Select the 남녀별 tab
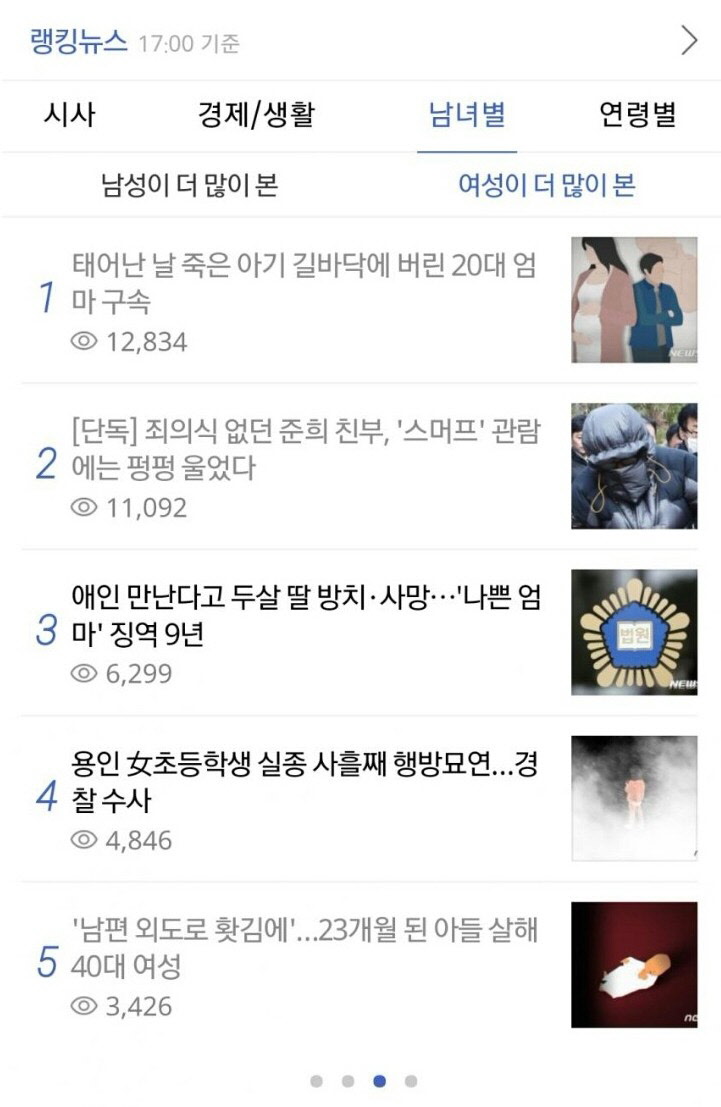 (467, 114)
